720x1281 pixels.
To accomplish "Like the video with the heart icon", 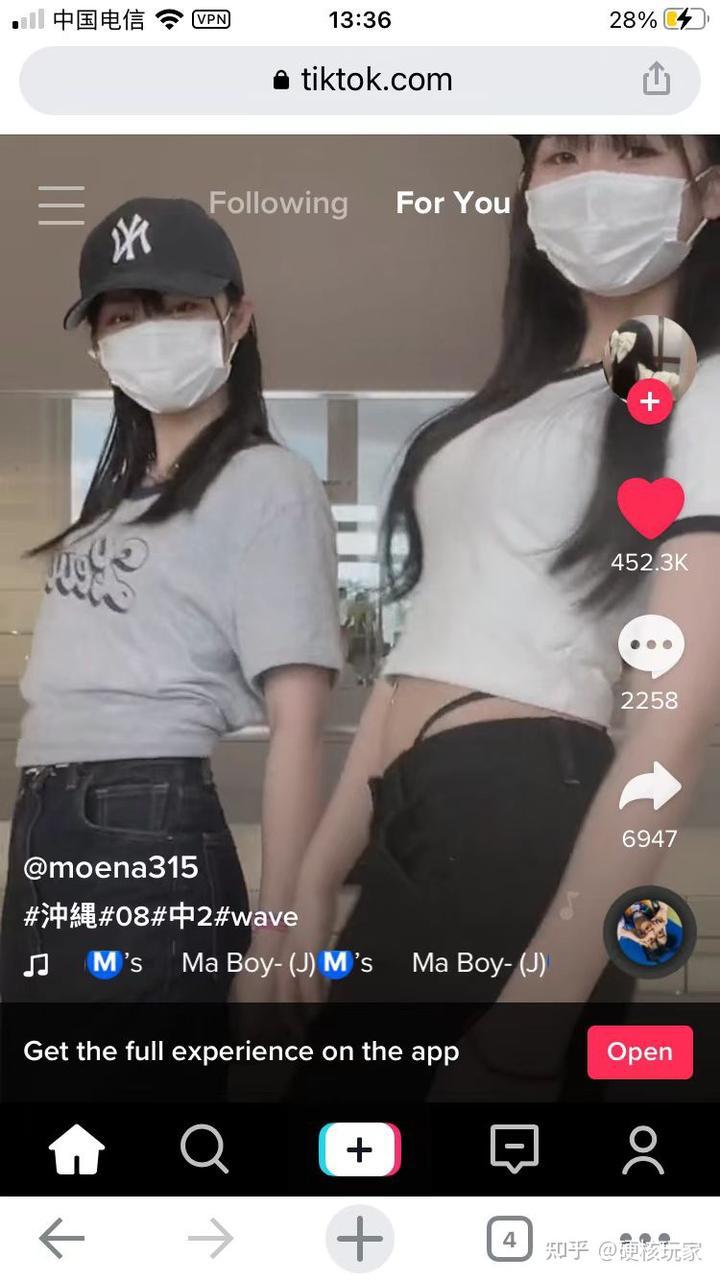I will point(650,508).
